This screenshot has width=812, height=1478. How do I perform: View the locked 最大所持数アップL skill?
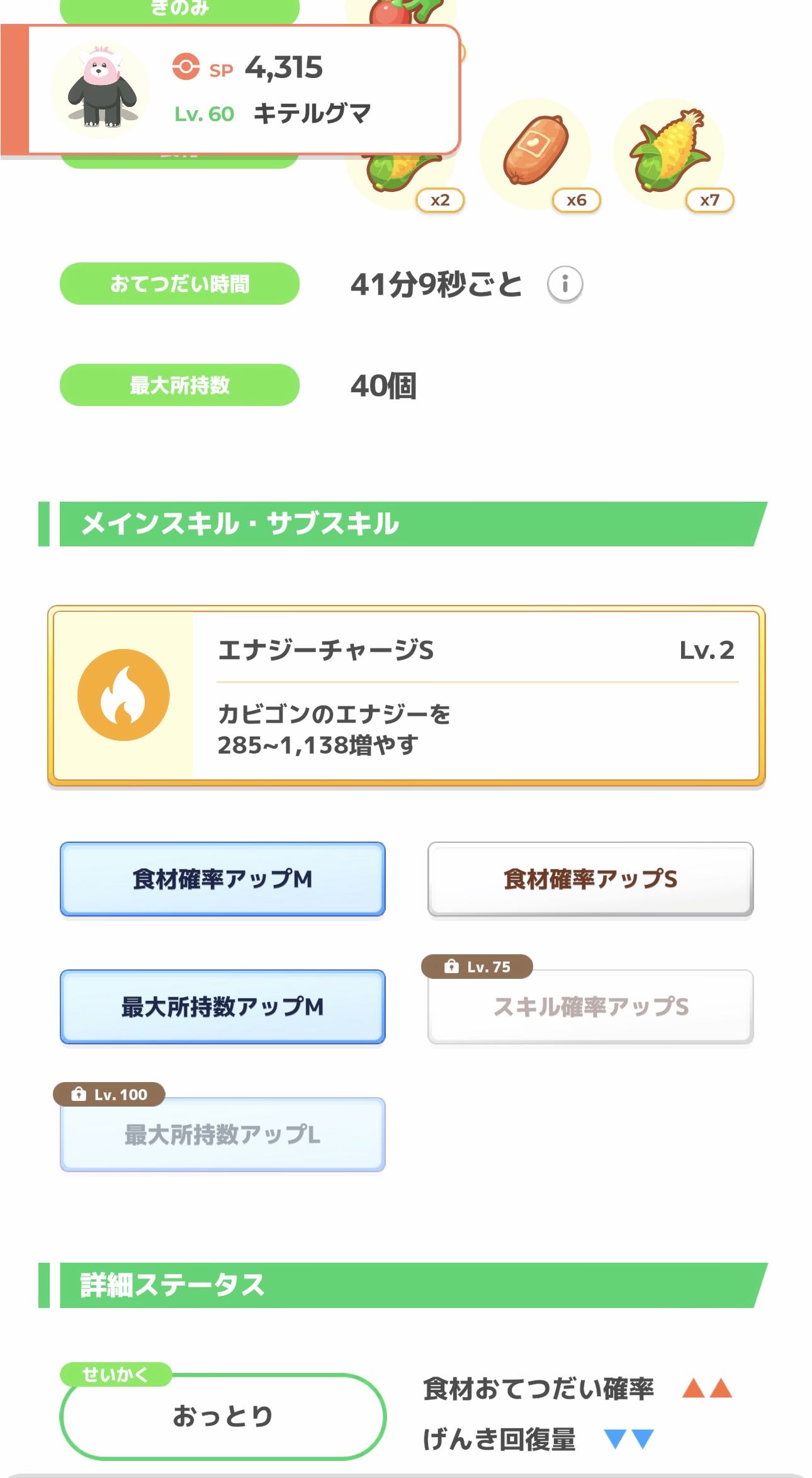coord(223,1134)
